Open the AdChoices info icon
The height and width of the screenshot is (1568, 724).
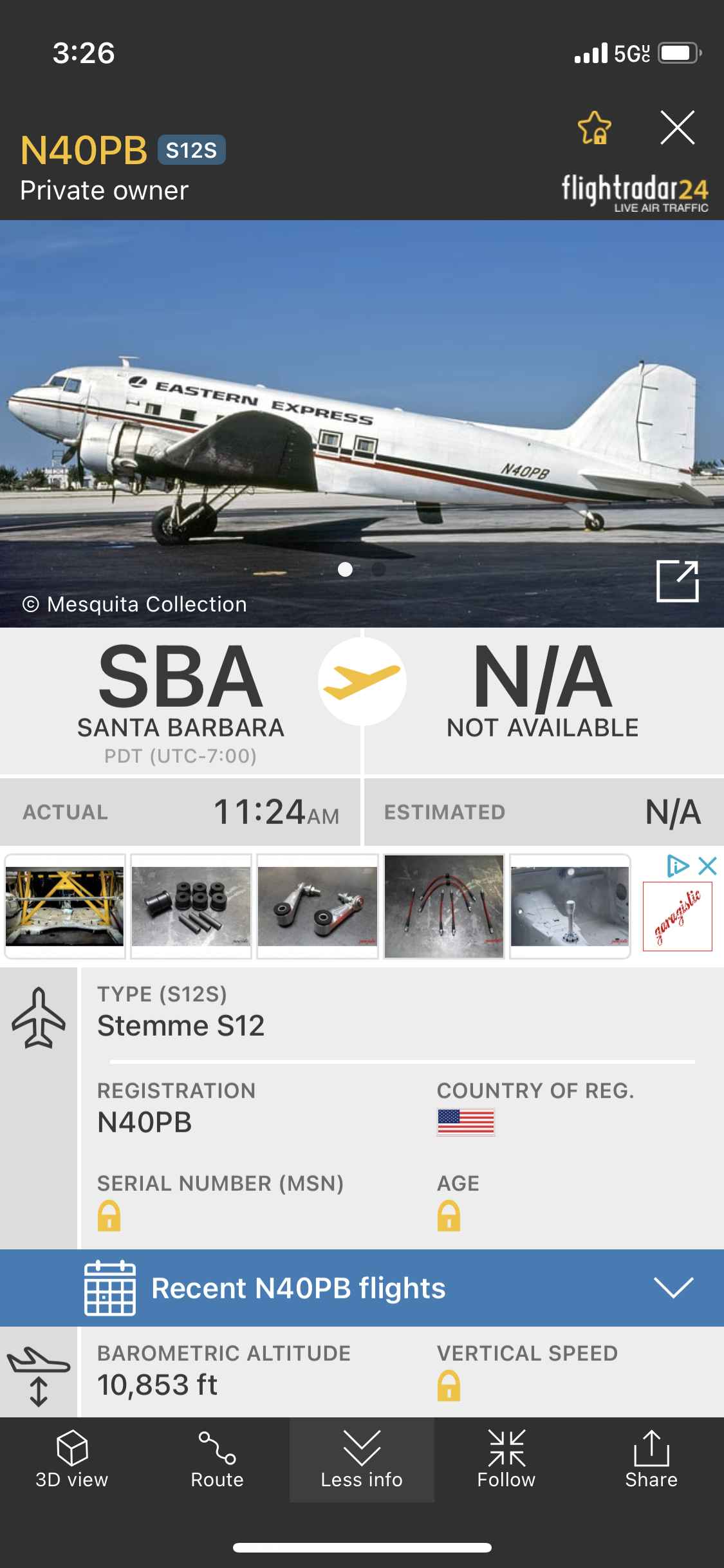pyautogui.click(x=678, y=866)
